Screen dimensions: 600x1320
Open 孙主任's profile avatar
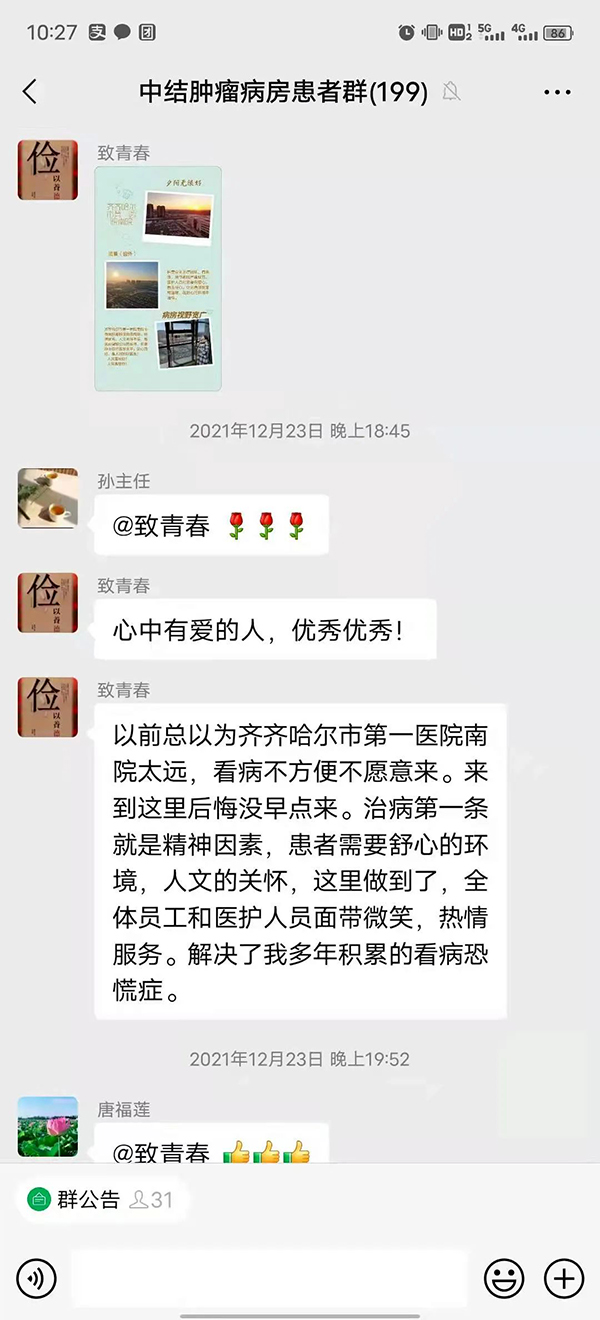coord(47,497)
